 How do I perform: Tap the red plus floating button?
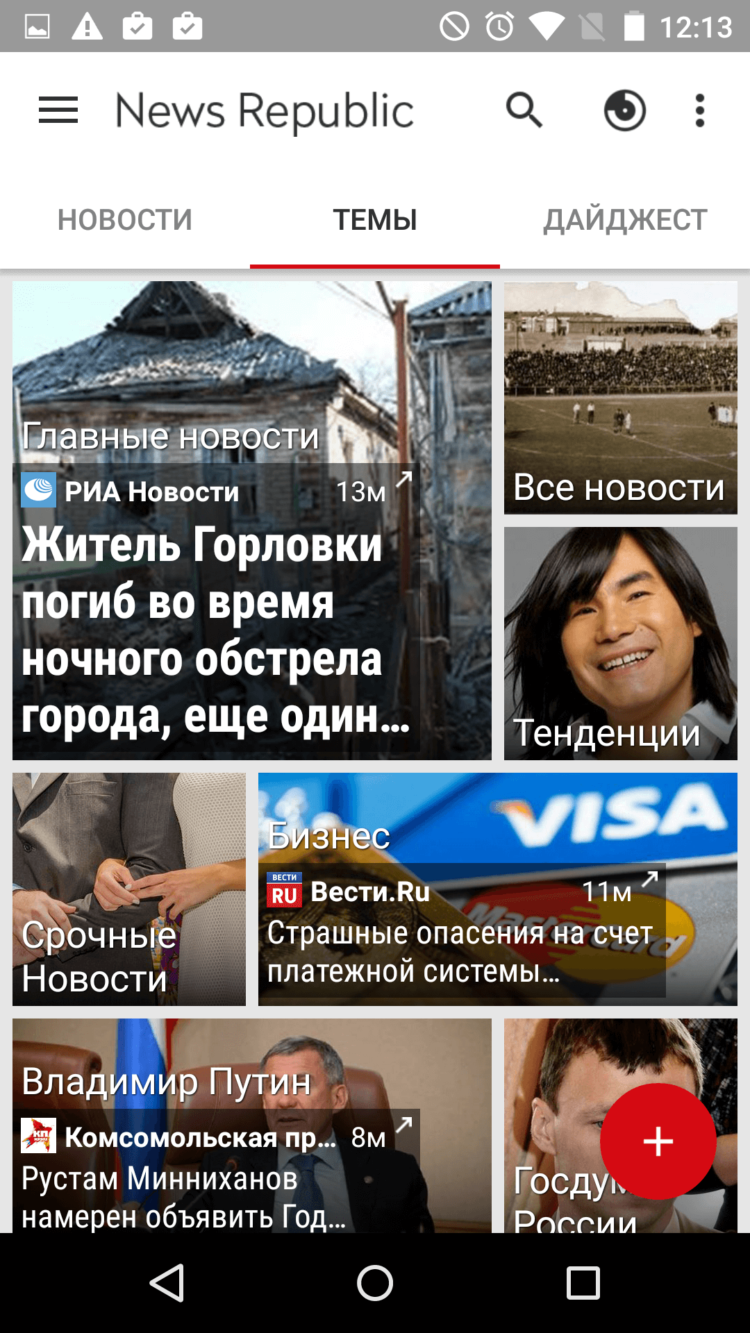658,1141
